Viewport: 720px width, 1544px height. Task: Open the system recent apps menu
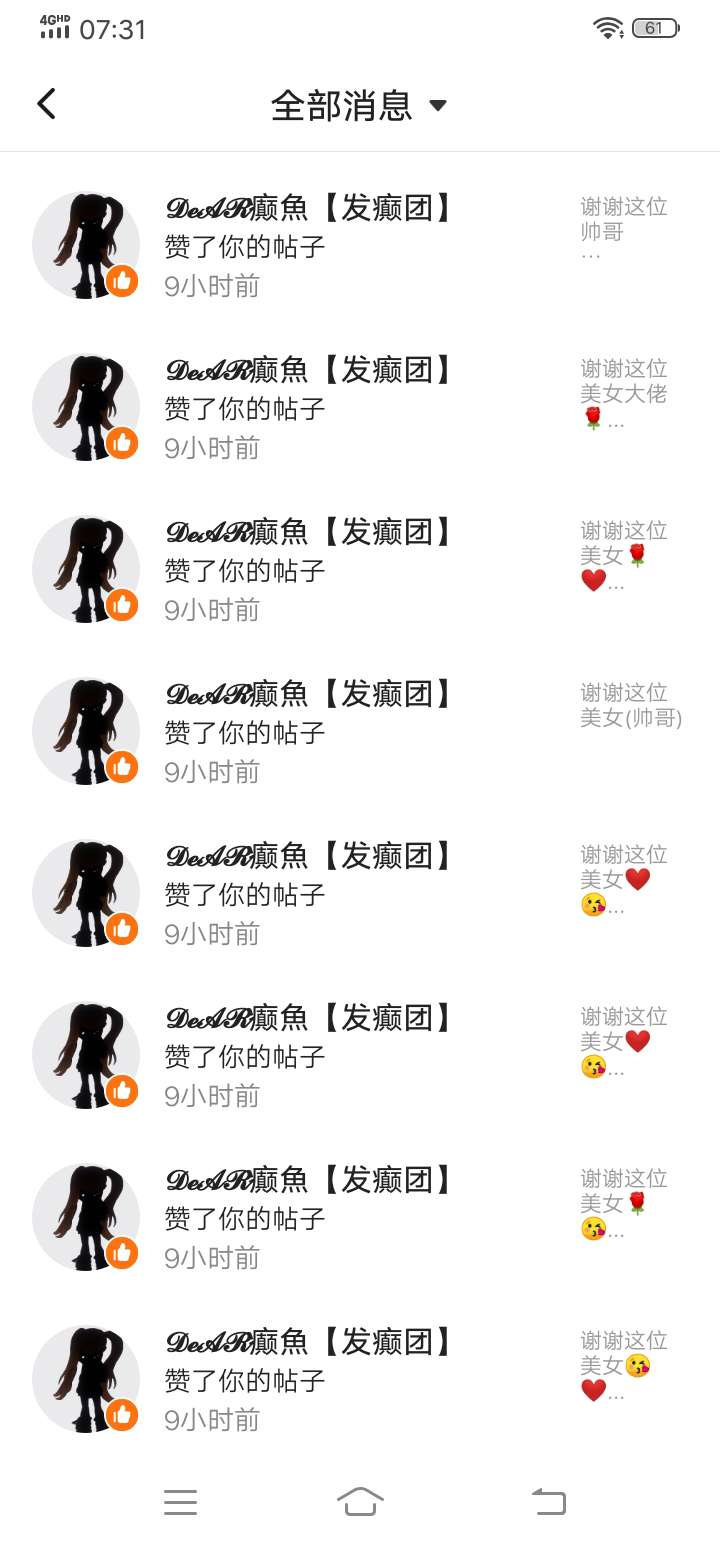tap(180, 1501)
